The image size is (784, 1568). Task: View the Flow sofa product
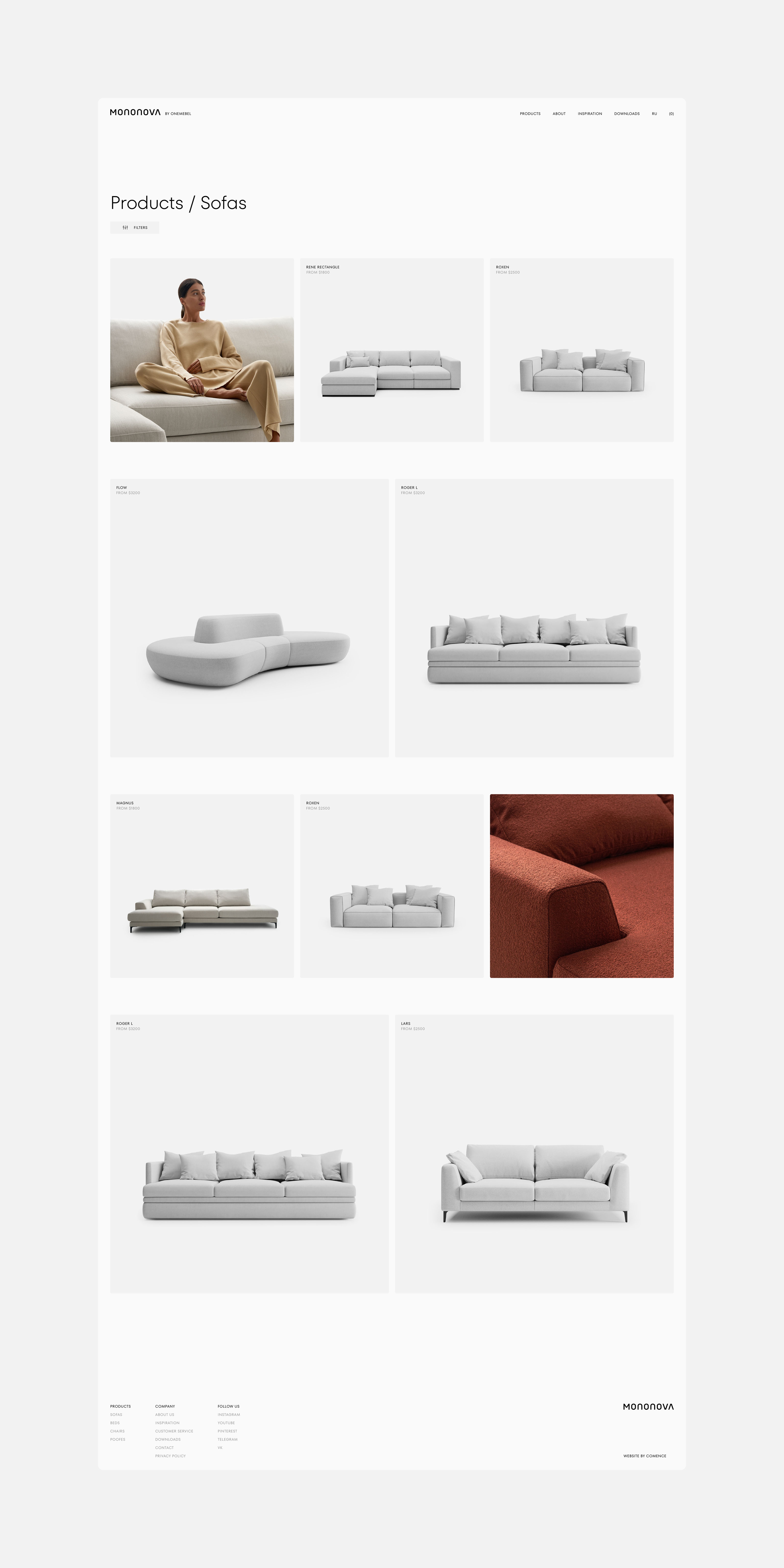tap(249, 618)
